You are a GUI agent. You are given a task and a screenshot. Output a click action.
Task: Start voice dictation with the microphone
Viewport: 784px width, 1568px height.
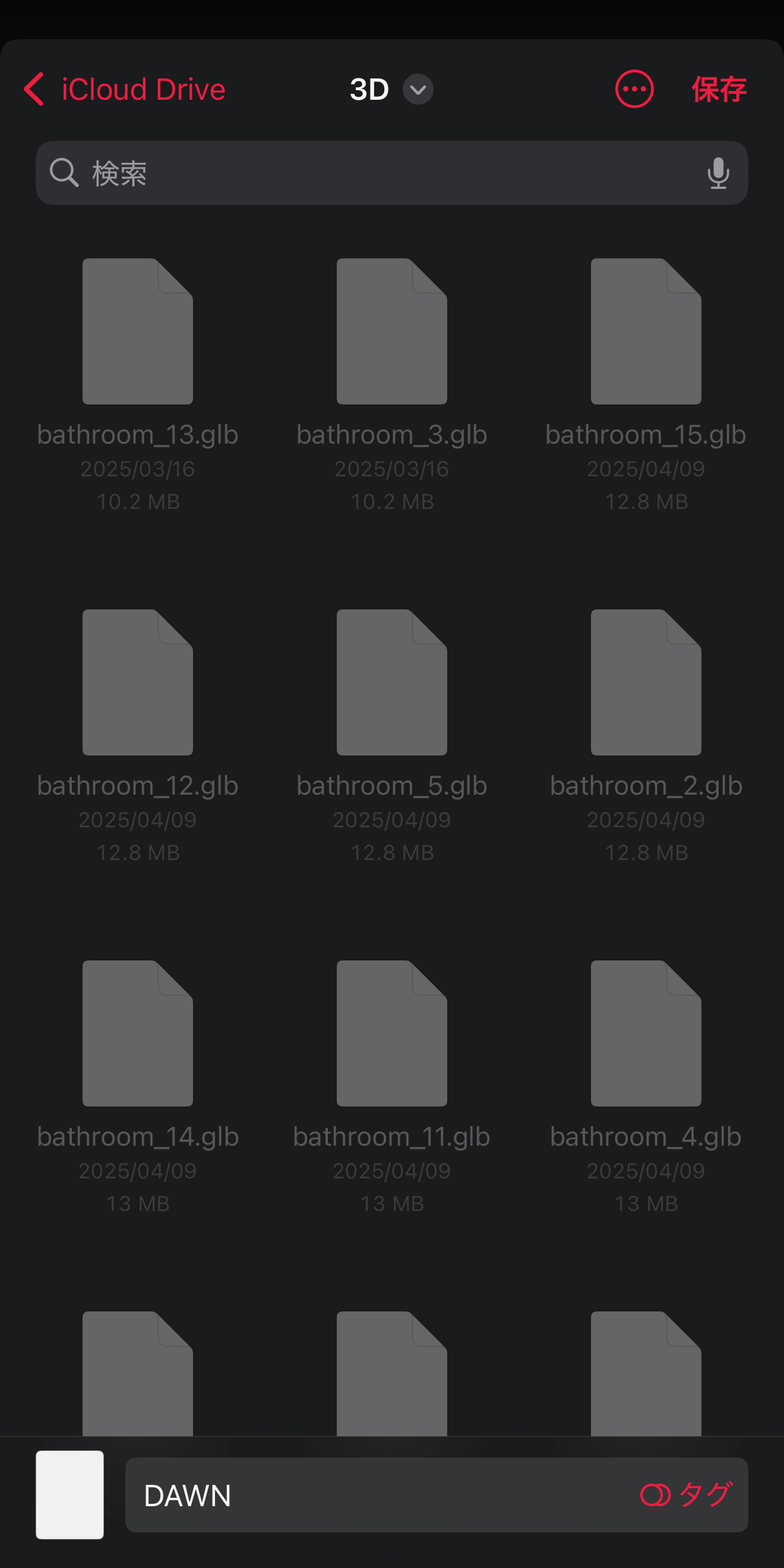tap(717, 173)
